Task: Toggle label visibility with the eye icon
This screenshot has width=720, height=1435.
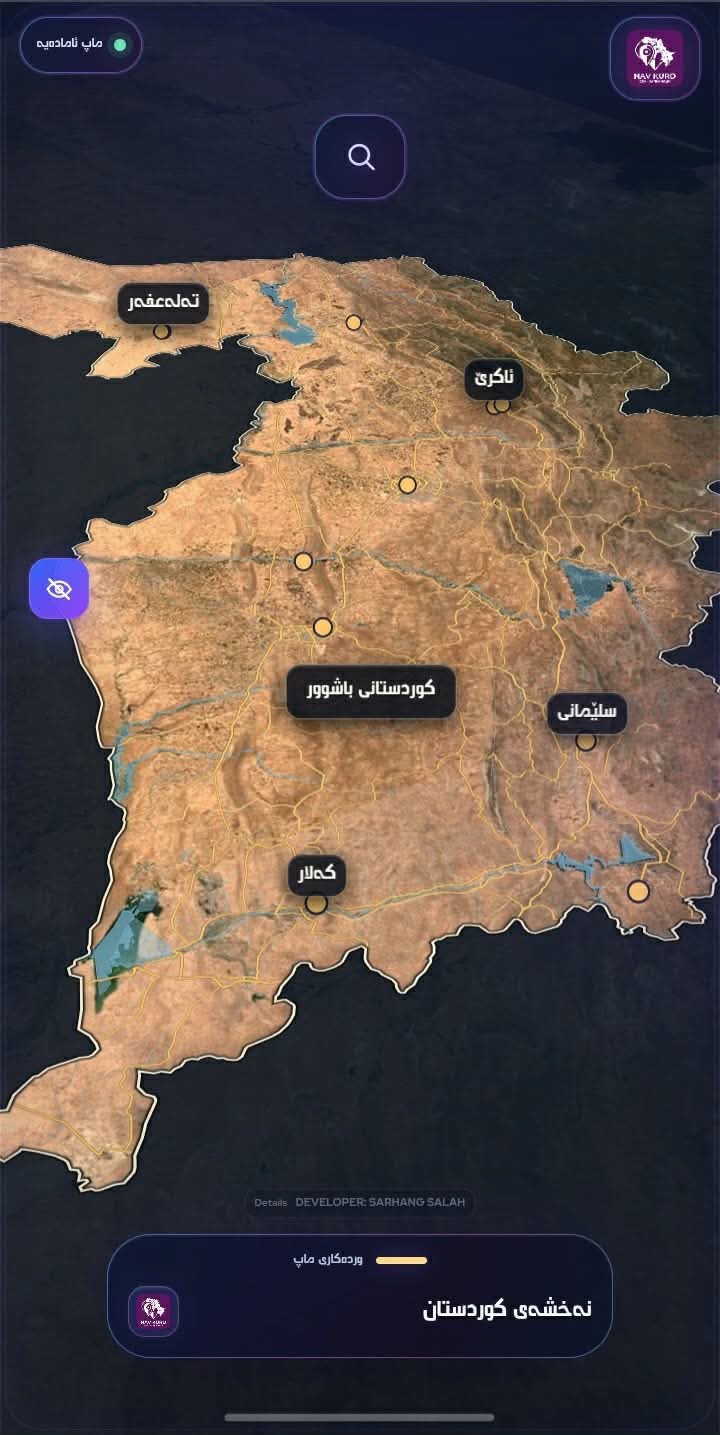Action: coord(59,589)
